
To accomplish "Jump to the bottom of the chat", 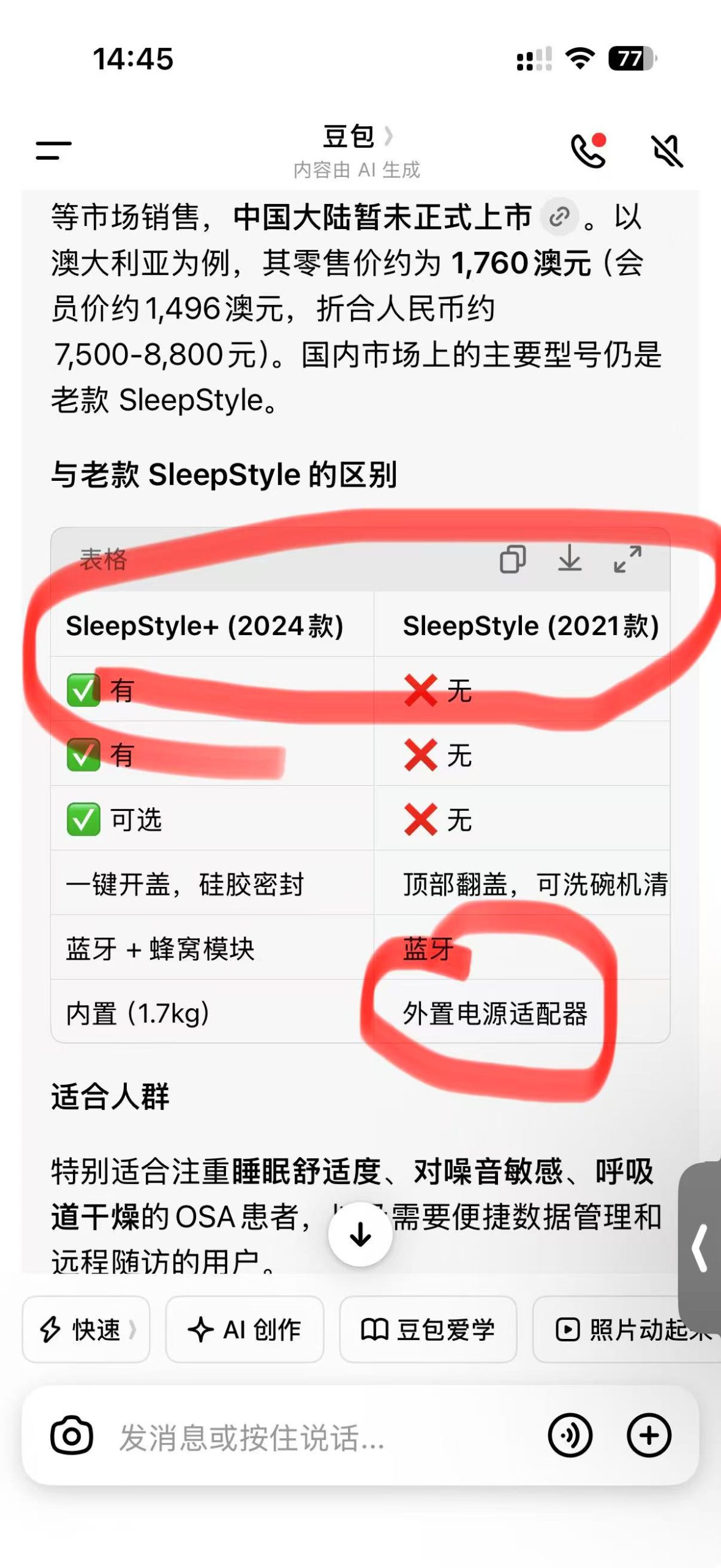I will coord(360,1234).
